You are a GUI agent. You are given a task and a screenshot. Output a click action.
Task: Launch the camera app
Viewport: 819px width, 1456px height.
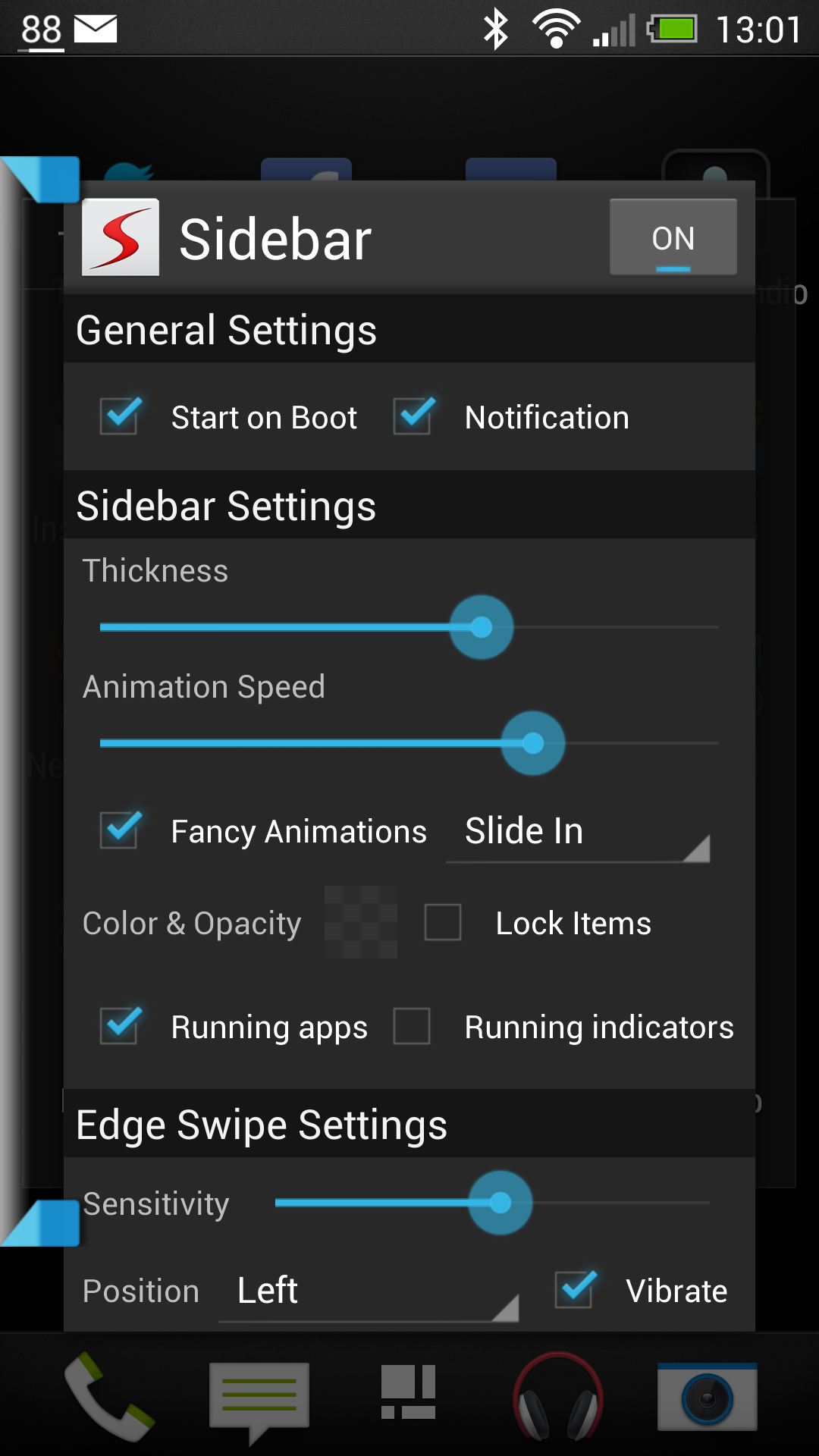click(x=707, y=1397)
